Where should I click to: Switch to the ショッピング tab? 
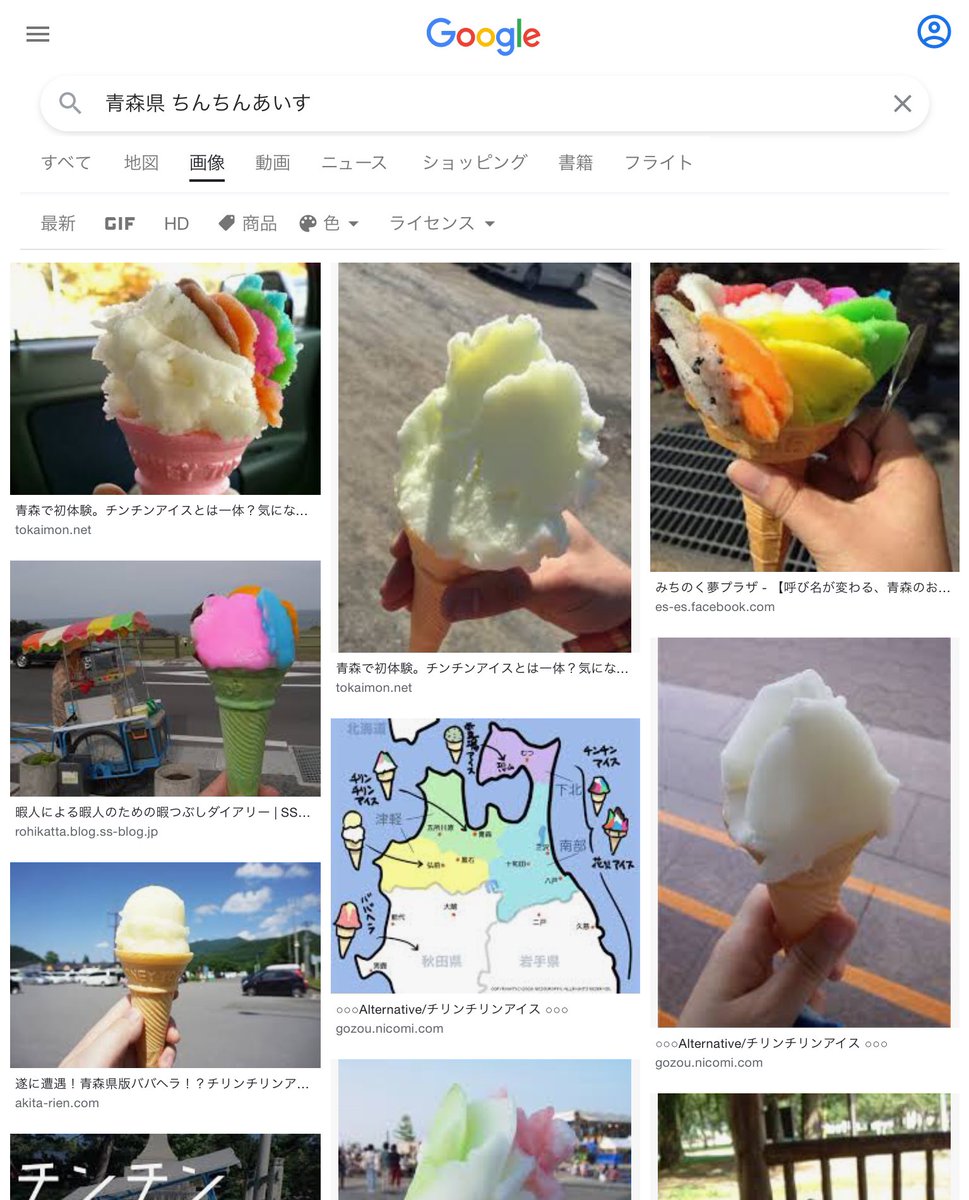coord(474,162)
